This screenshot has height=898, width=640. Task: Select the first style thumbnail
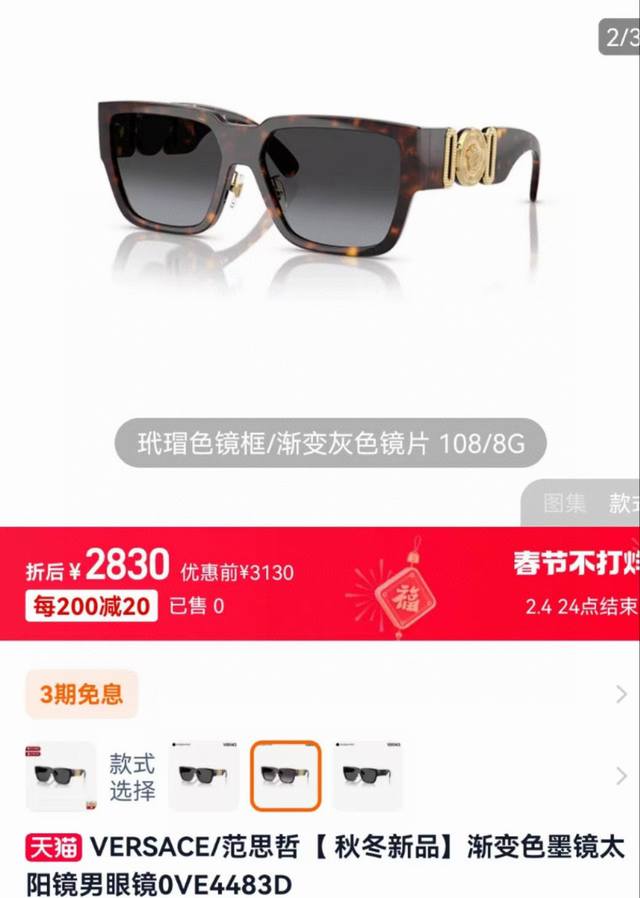[x=61, y=776]
